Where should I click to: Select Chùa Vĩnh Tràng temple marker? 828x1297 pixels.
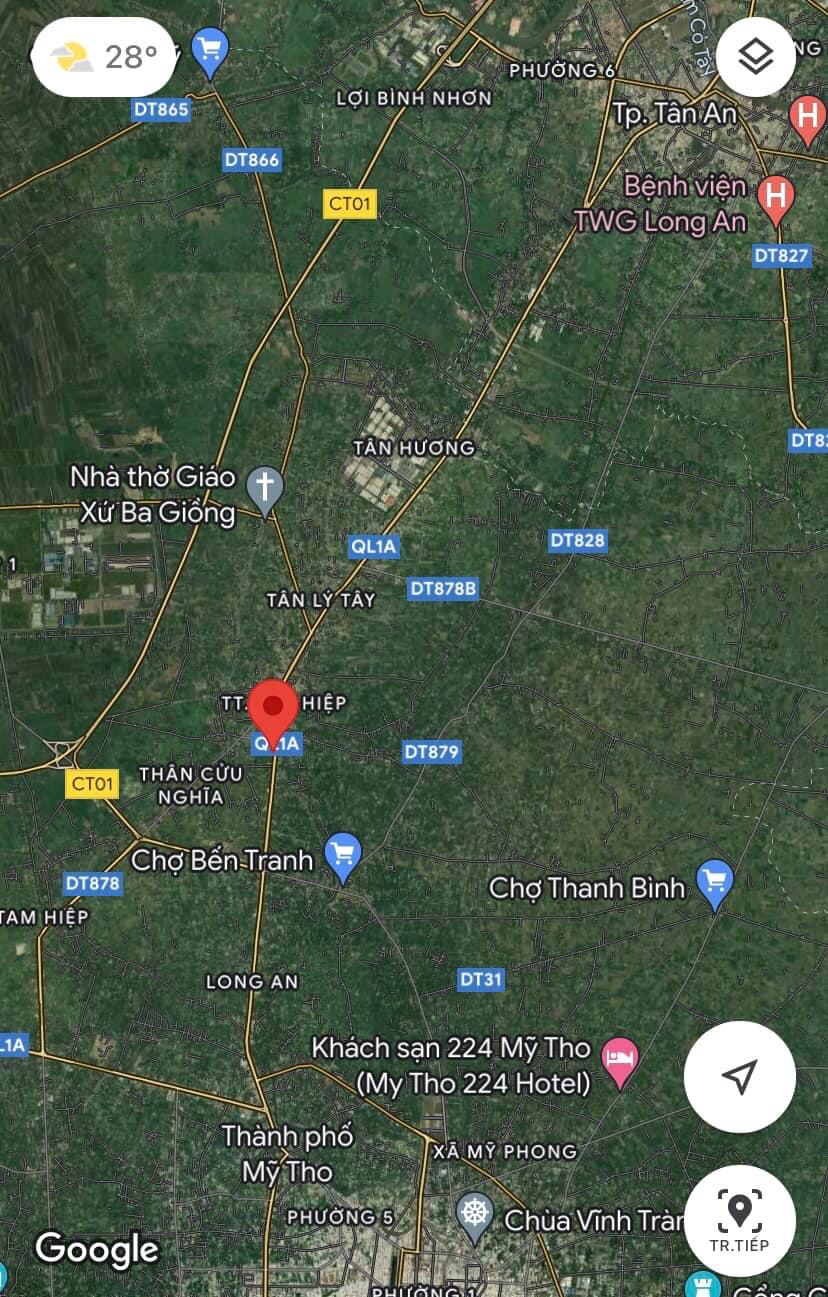pyautogui.click(x=475, y=1214)
